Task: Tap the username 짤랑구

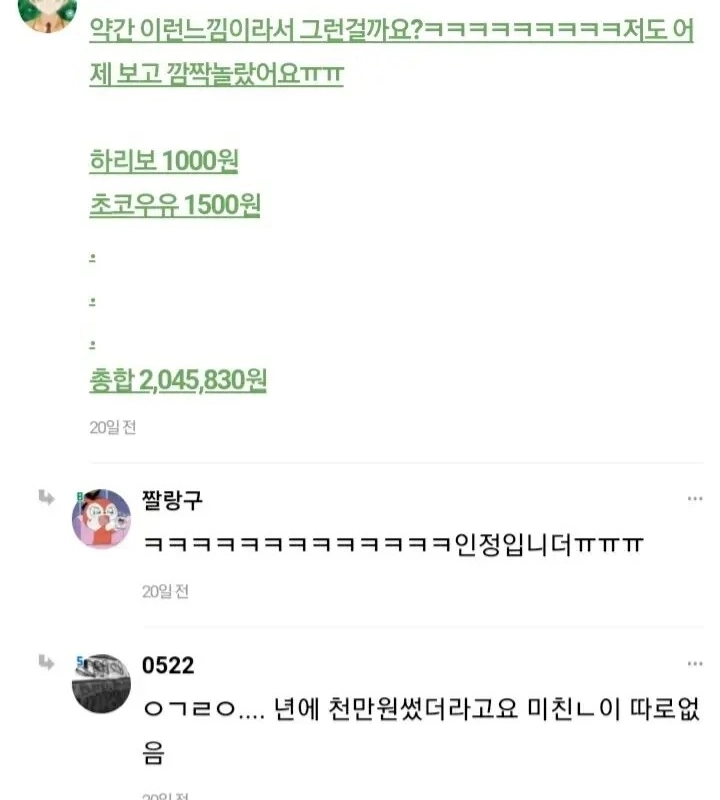Action: tap(173, 500)
